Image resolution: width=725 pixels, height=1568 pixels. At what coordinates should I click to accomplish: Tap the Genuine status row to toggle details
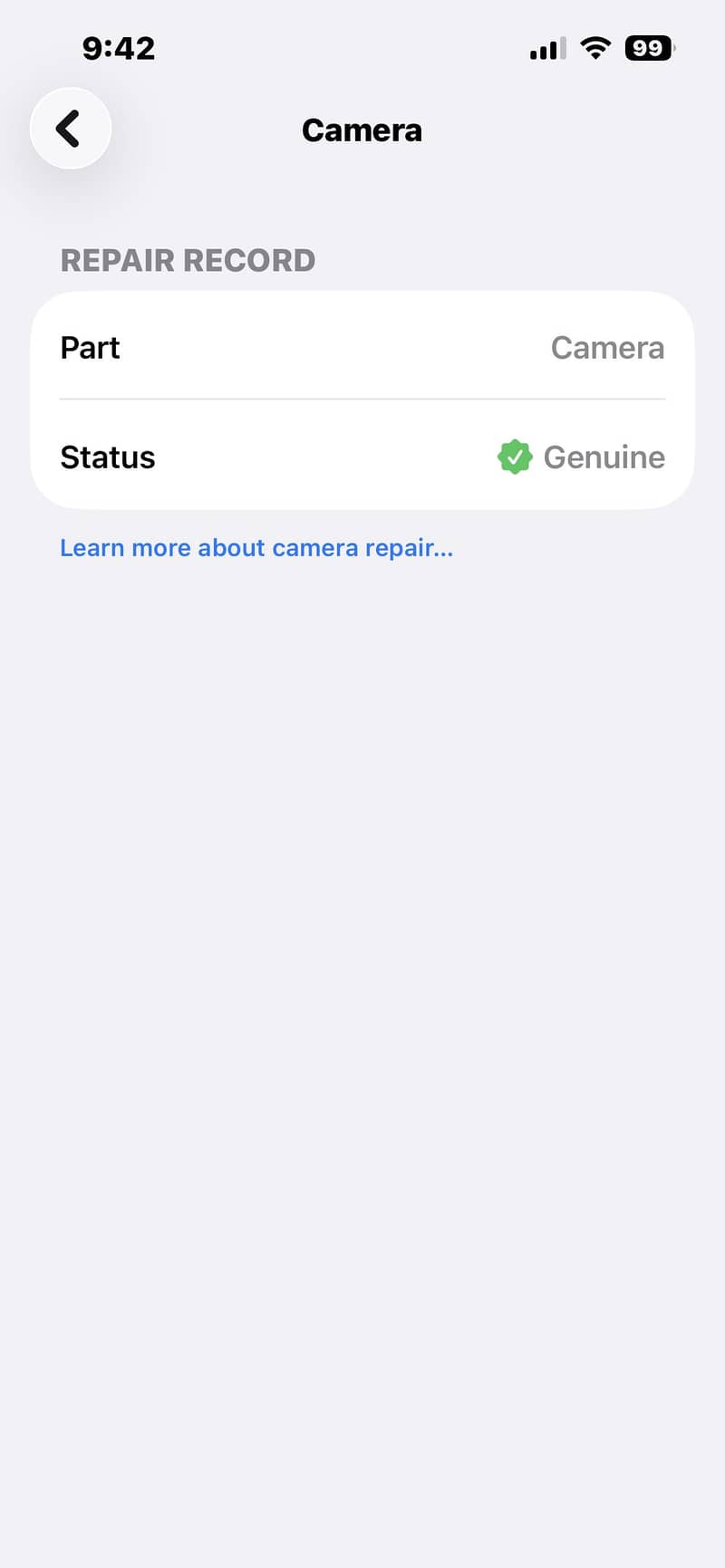click(362, 457)
